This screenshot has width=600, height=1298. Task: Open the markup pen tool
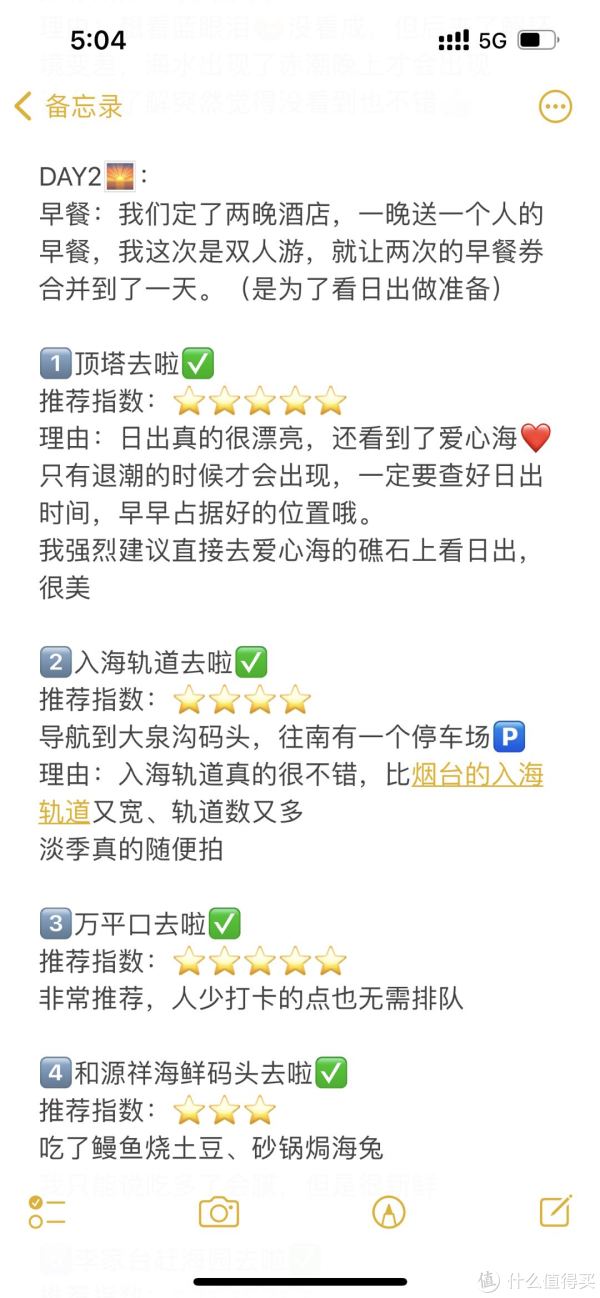point(388,1212)
